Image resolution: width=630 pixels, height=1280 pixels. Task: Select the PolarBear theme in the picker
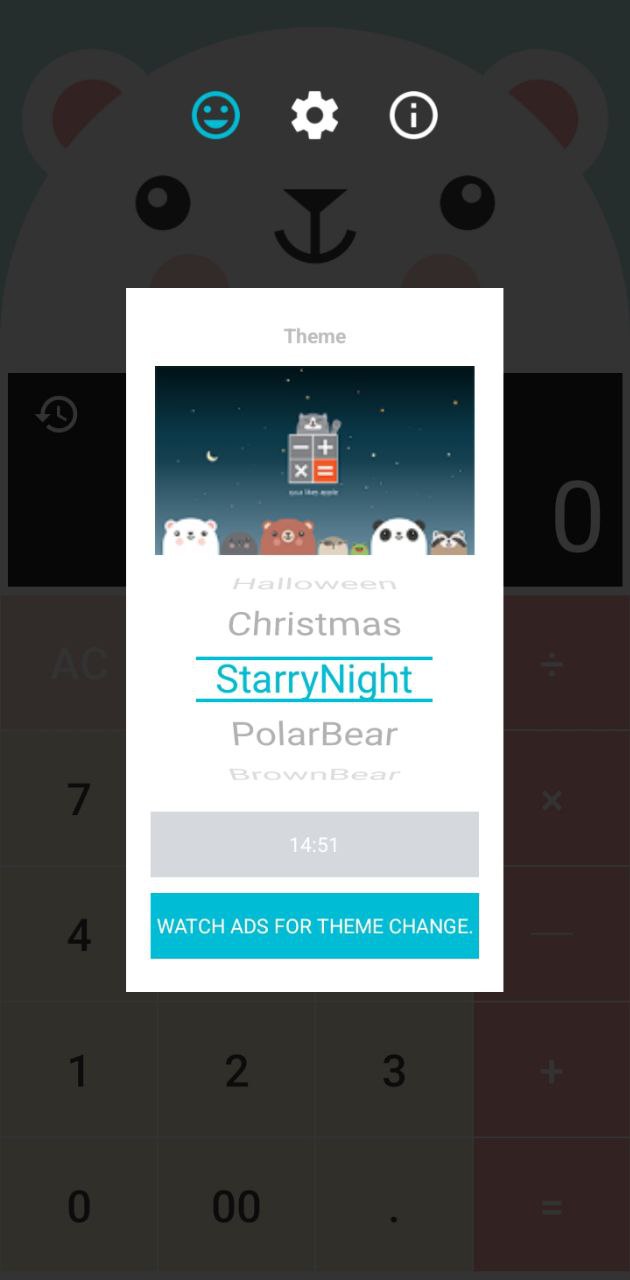314,734
